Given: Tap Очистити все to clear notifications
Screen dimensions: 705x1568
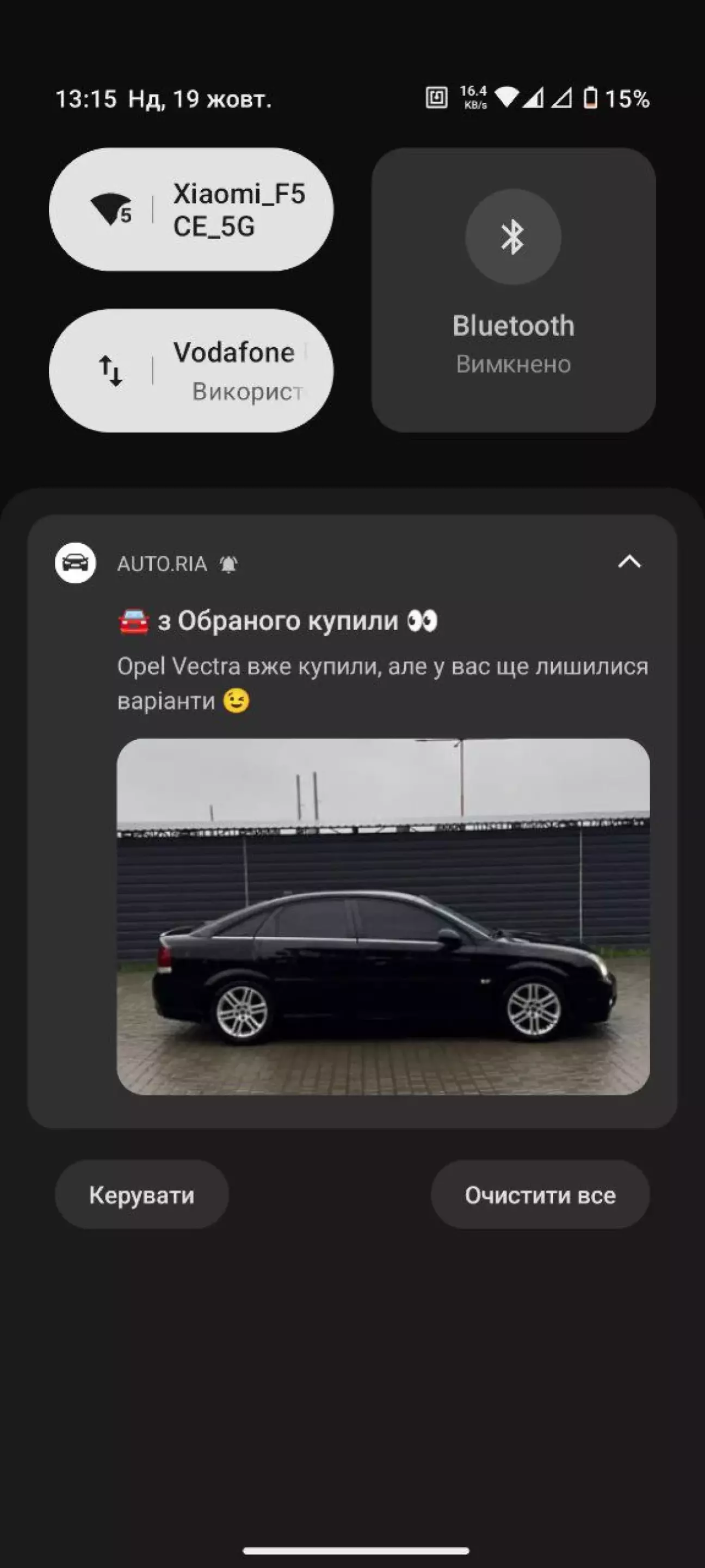Looking at the screenshot, I should click(540, 1196).
